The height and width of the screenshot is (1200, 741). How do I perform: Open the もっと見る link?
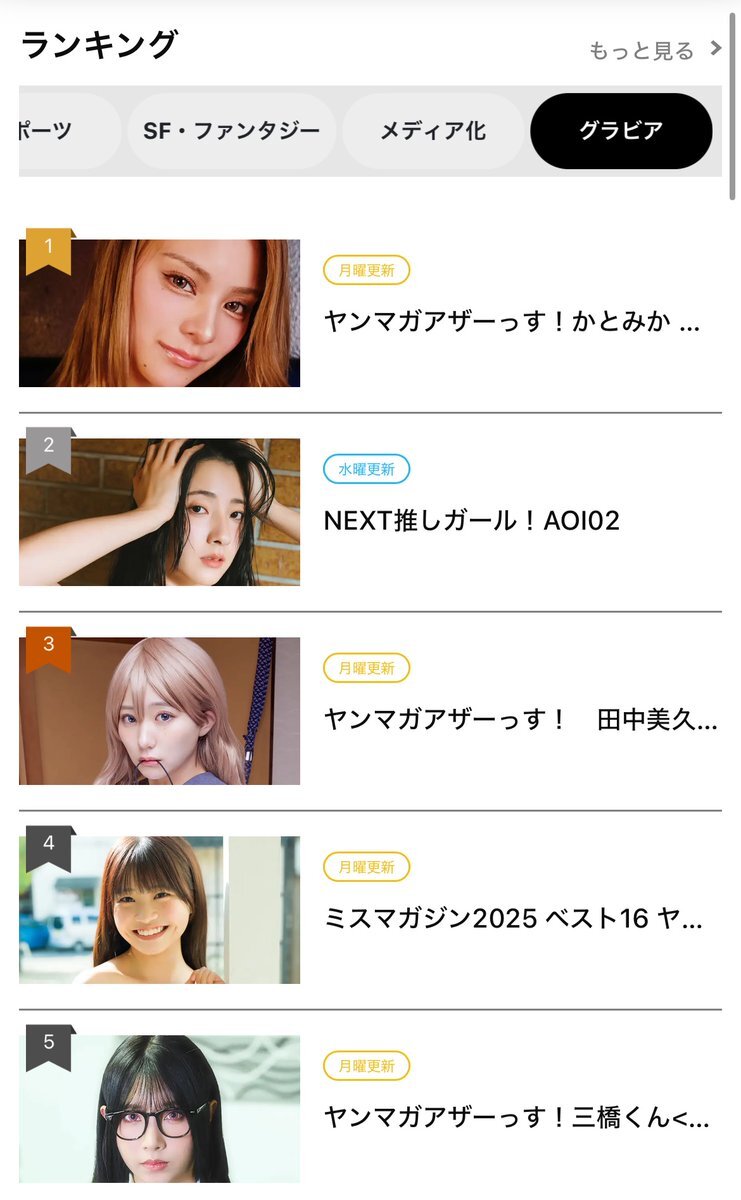pos(655,50)
